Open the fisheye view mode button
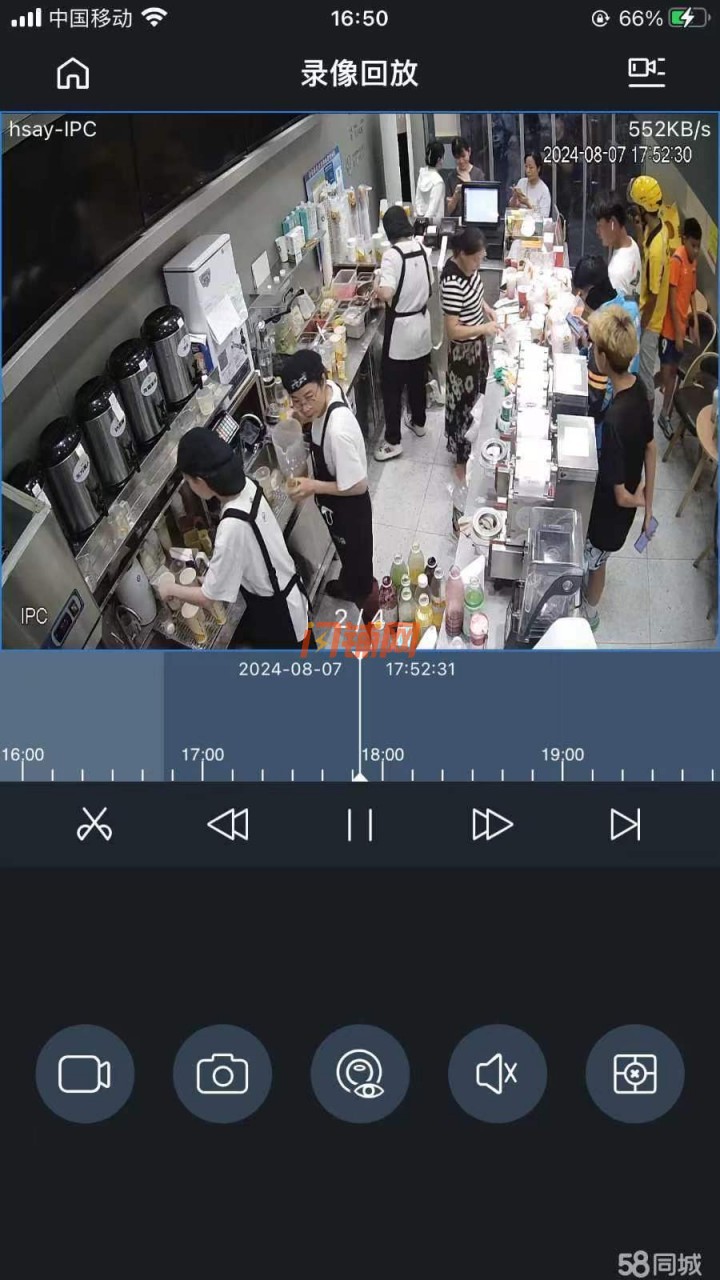This screenshot has width=720, height=1280. pos(360,1074)
